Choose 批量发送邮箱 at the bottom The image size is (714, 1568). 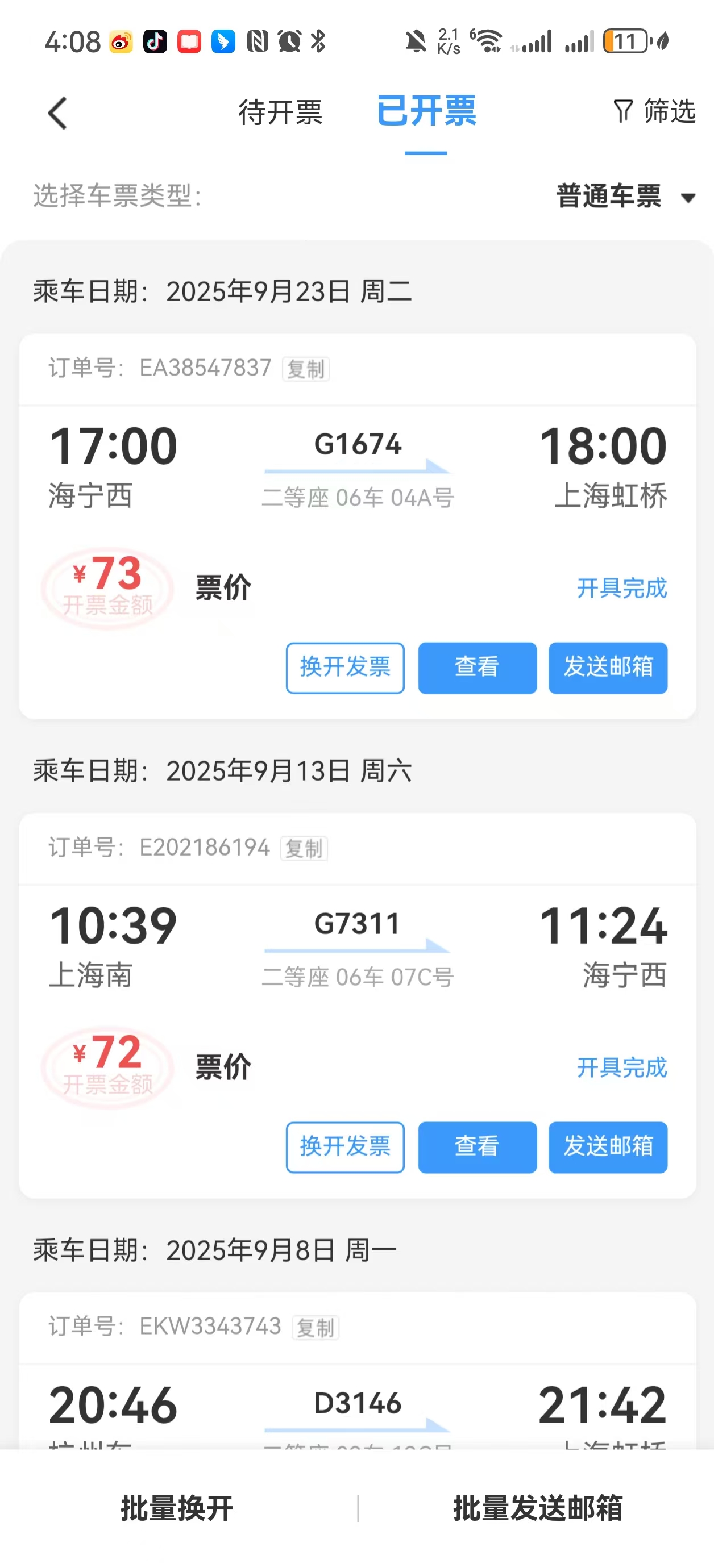pyautogui.click(x=537, y=1508)
